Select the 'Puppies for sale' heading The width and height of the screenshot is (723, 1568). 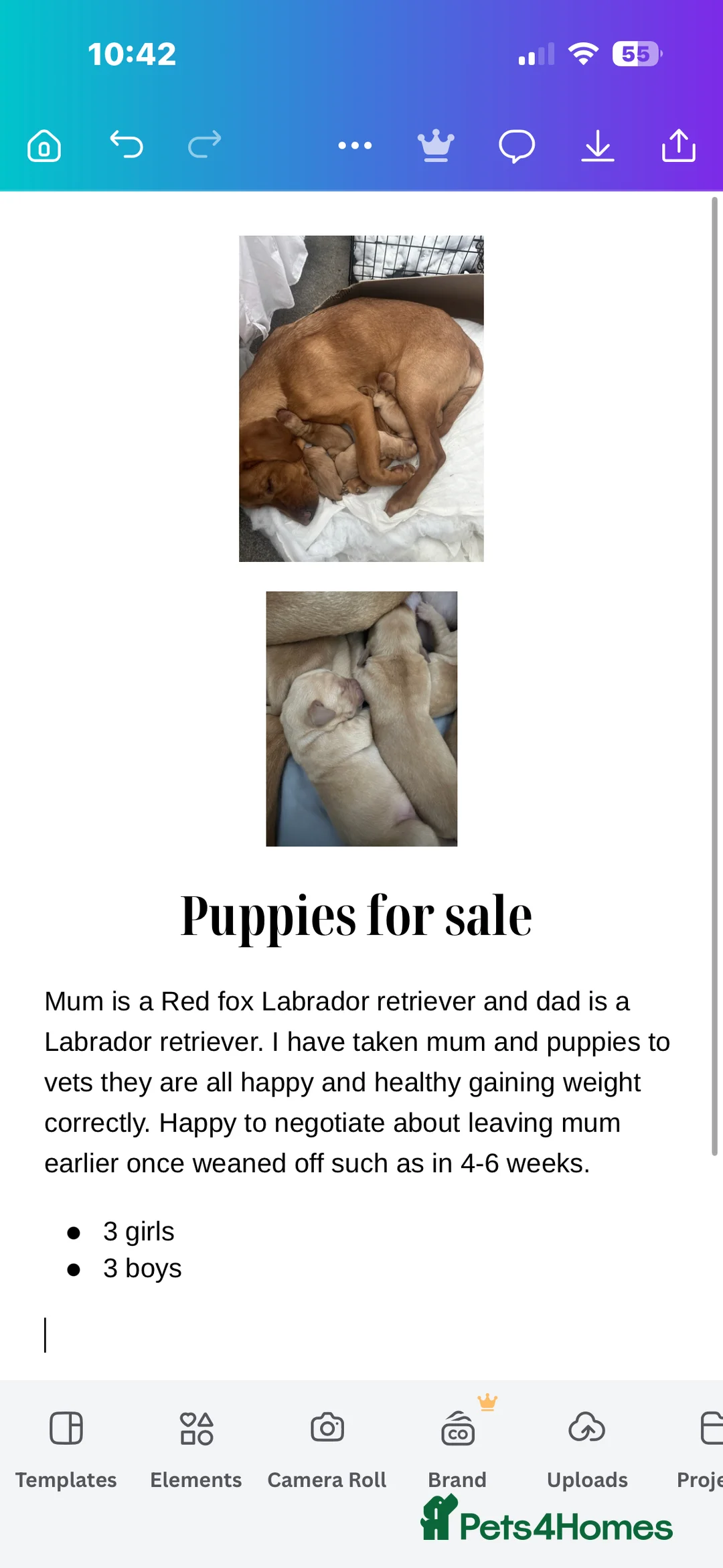[355, 916]
